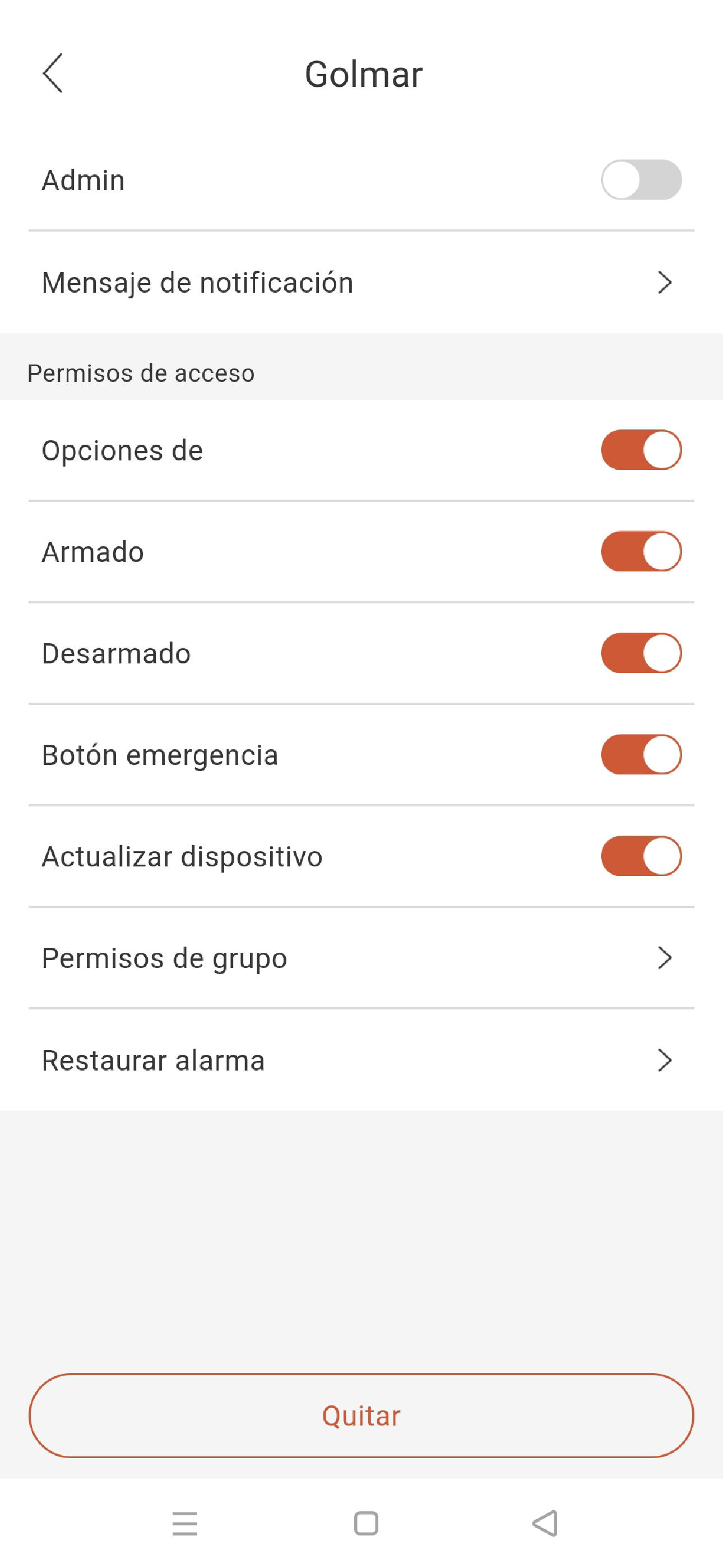Open Restaurar alarma
The width and height of the screenshot is (723, 1568).
coord(361,1060)
